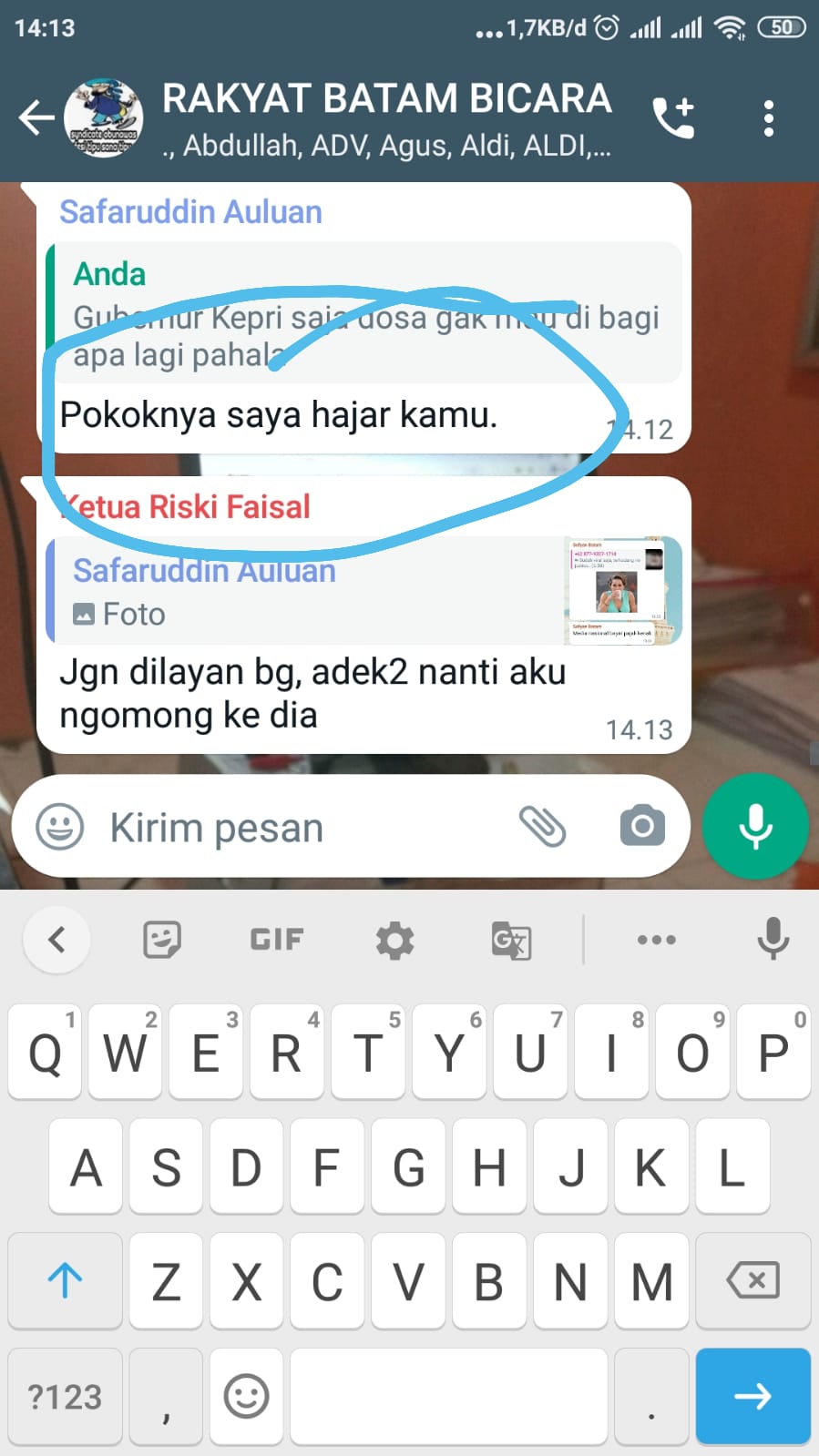
Task: Open the keyboard translate tool
Action: (x=511, y=940)
